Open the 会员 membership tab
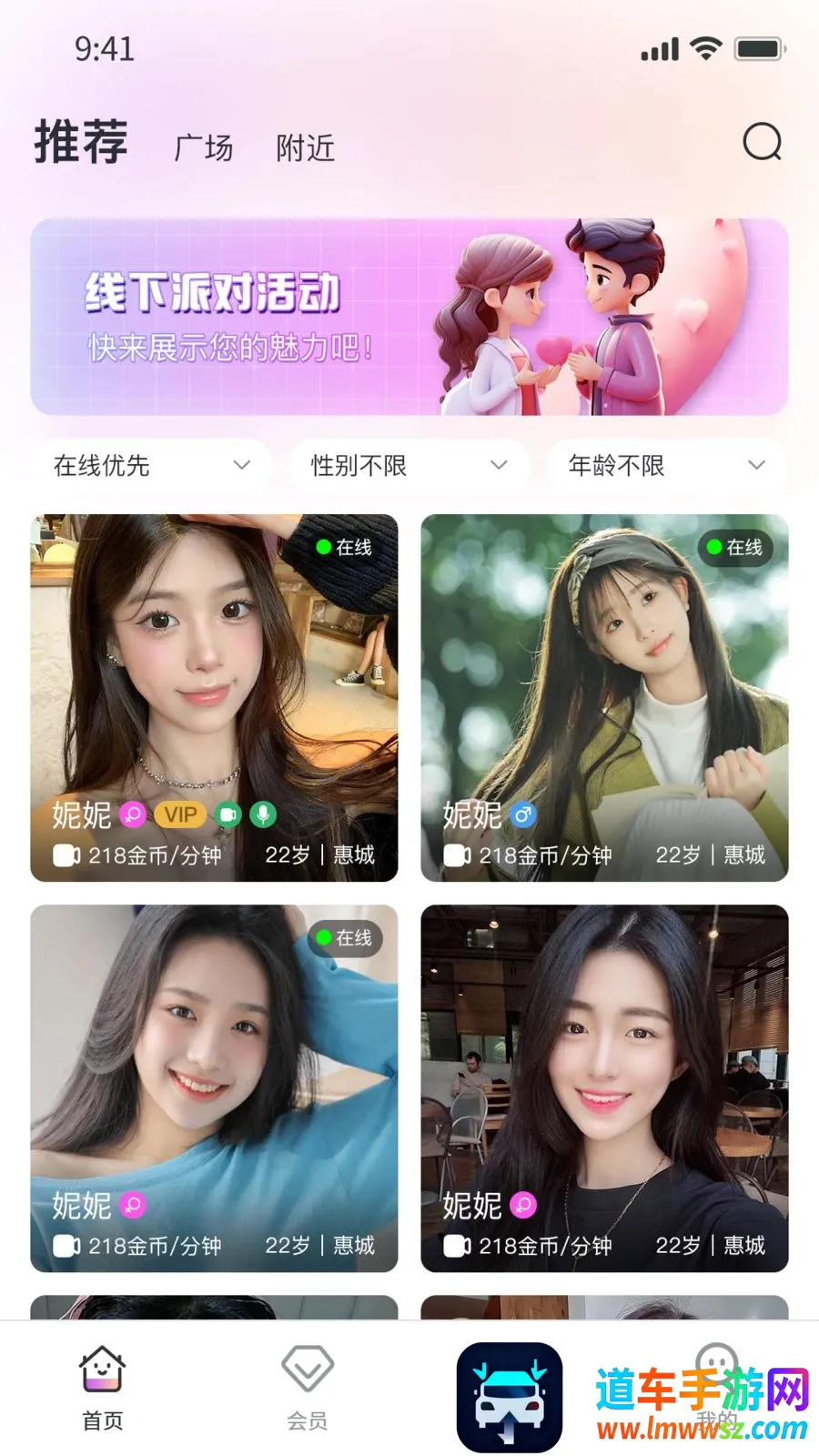The width and height of the screenshot is (819, 1456). (x=308, y=1388)
